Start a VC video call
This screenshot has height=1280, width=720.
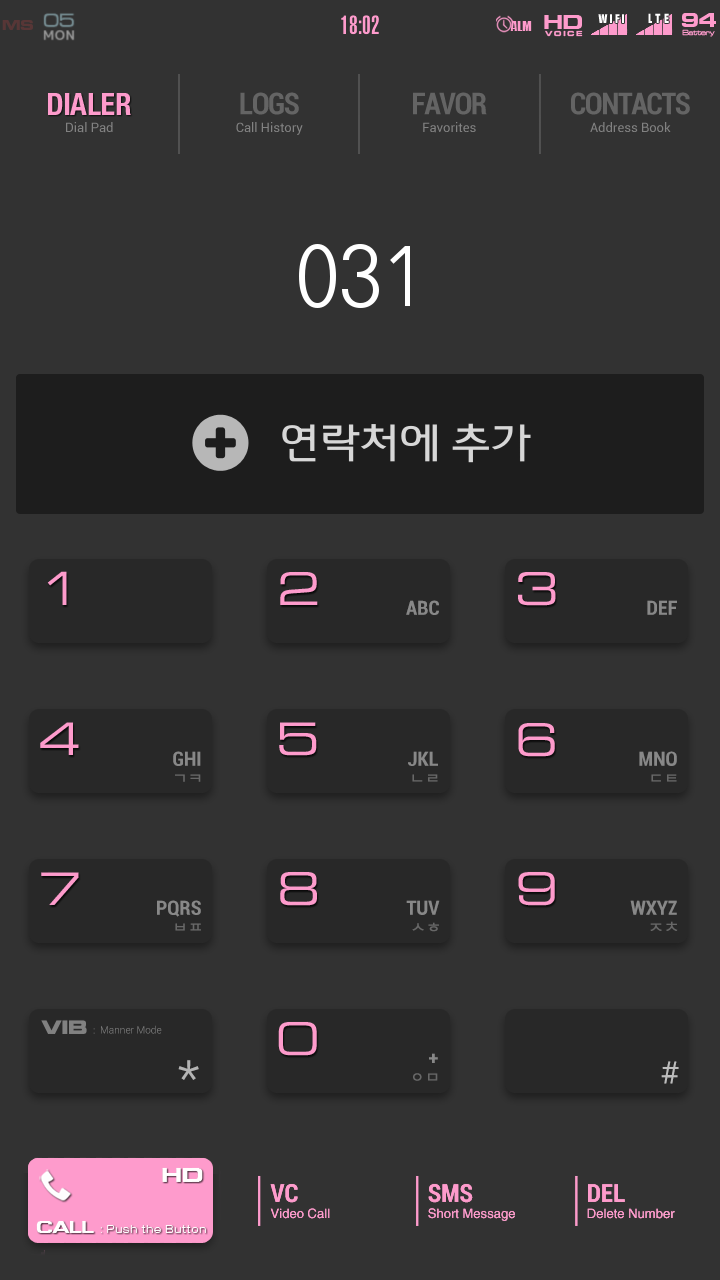click(x=300, y=1200)
